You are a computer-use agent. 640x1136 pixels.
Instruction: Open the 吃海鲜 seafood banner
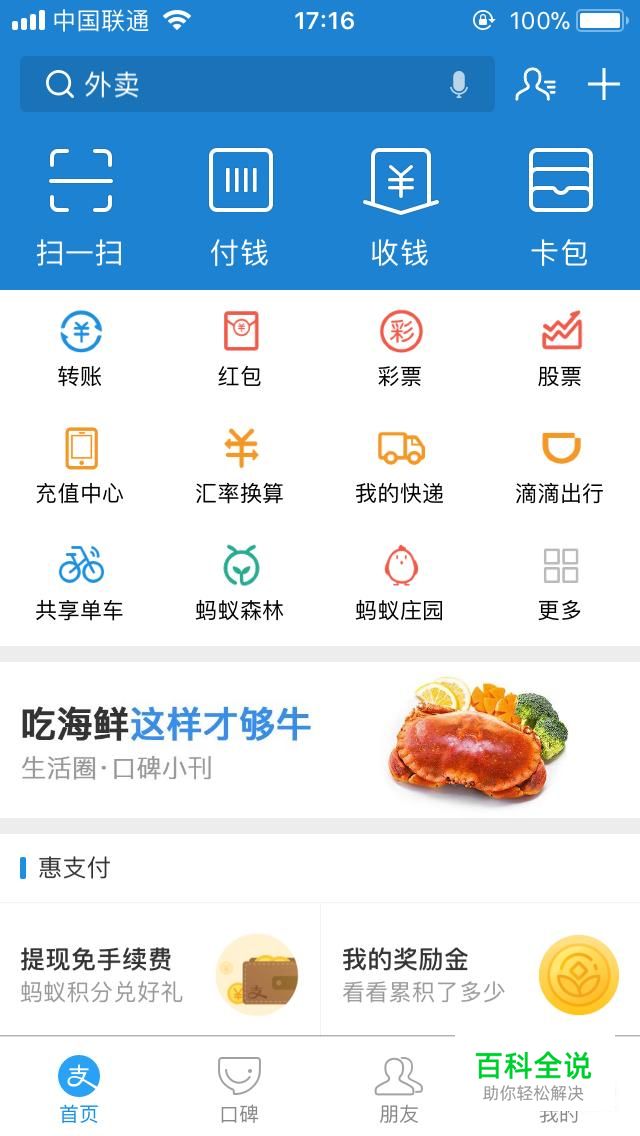pos(320,740)
